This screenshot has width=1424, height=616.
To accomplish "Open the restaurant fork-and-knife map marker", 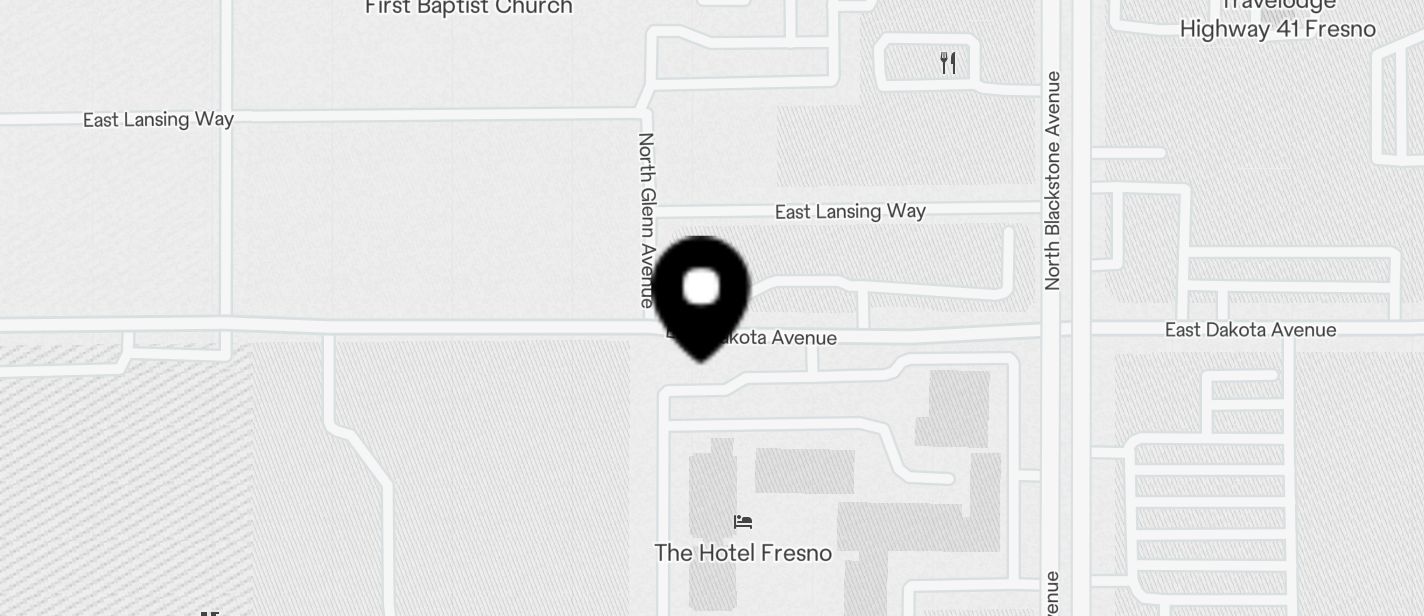I will [x=948, y=63].
